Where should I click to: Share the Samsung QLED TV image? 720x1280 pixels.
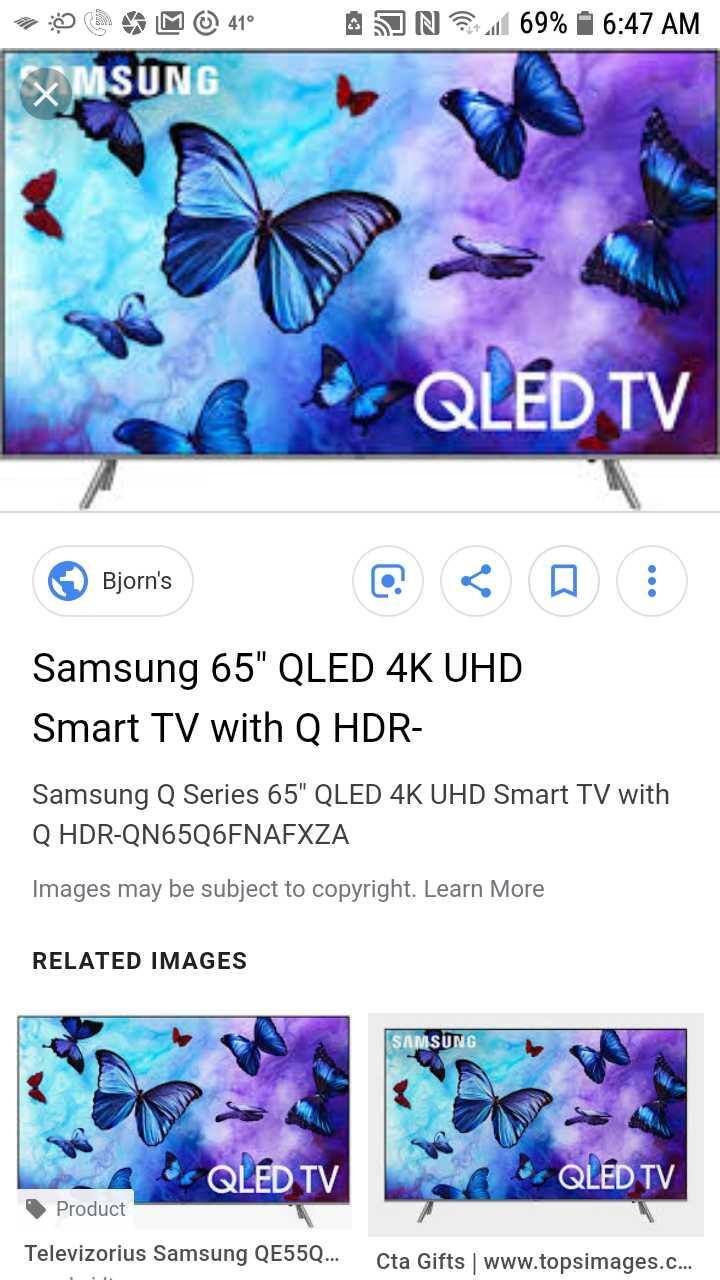(x=476, y=581)
